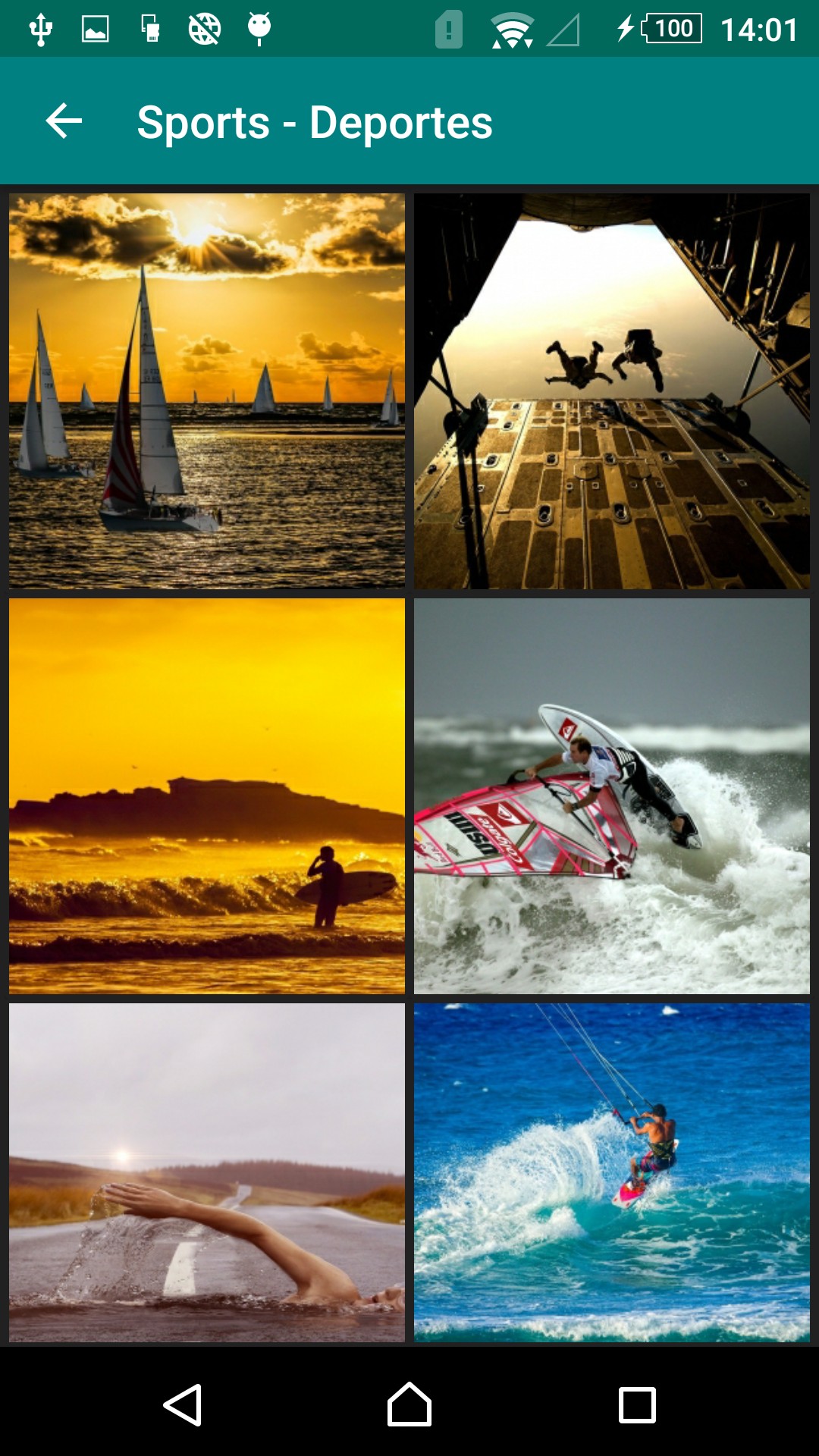Open the windsurfer on wave picture

tap(612, 795)
